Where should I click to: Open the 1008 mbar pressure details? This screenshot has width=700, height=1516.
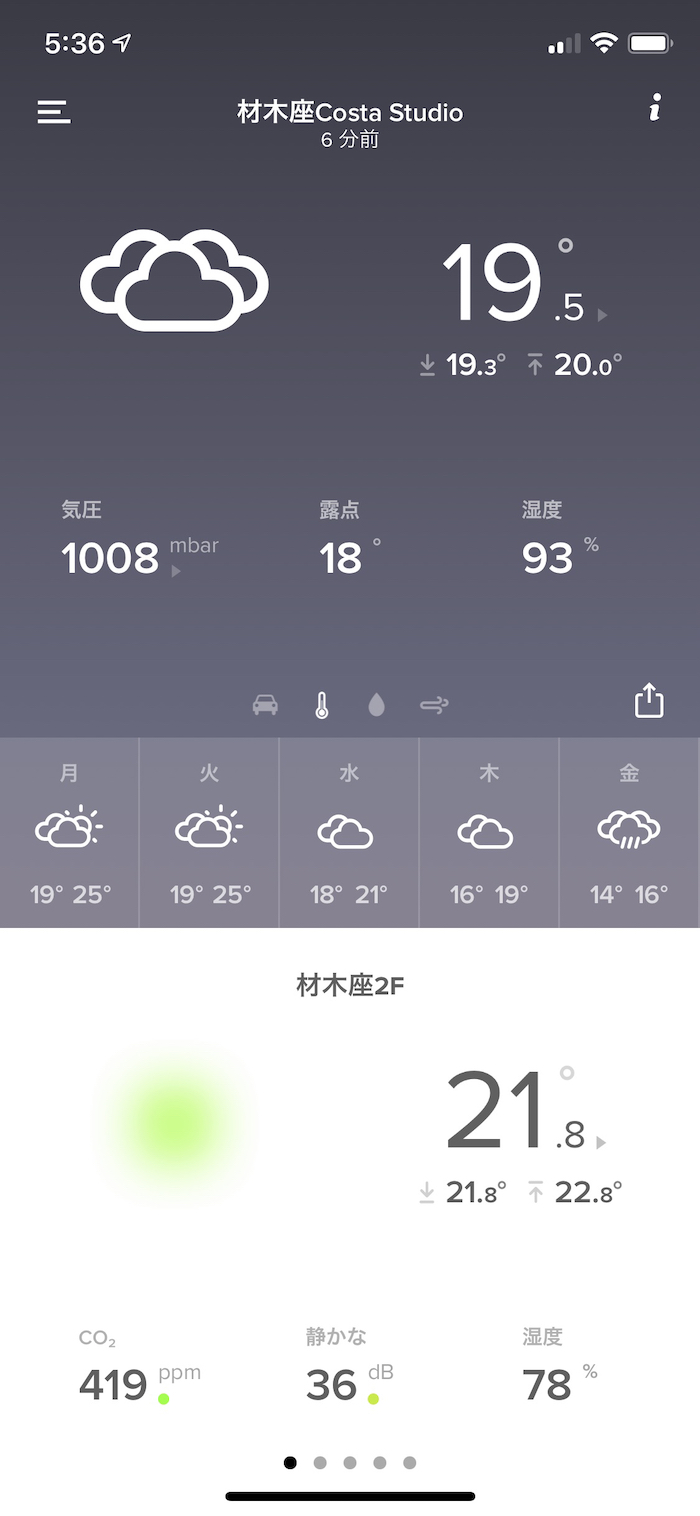coord(120,558)
